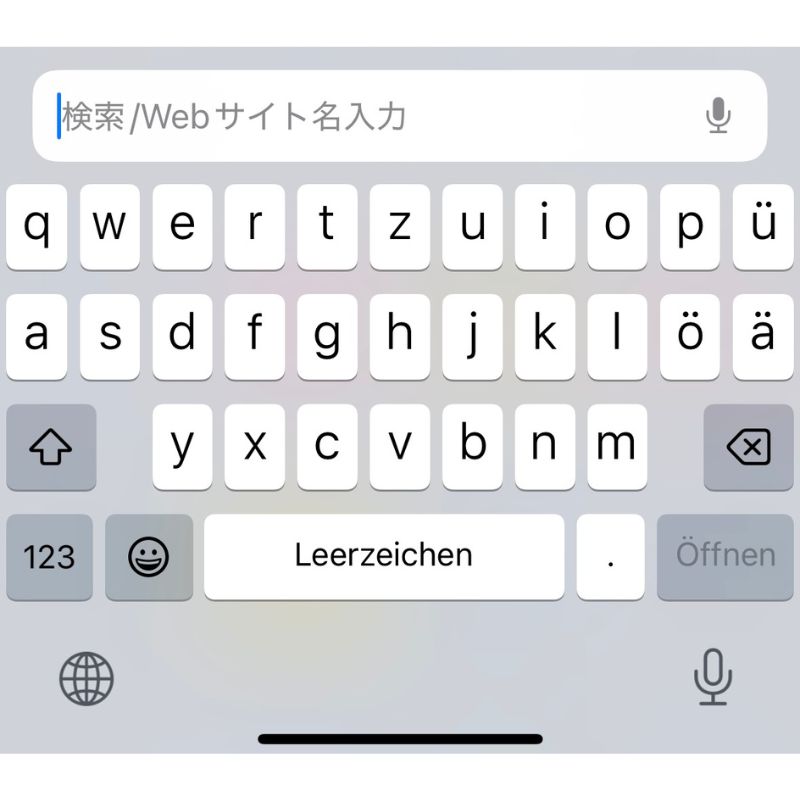Start voice search in the address bar

pos(717,117)
